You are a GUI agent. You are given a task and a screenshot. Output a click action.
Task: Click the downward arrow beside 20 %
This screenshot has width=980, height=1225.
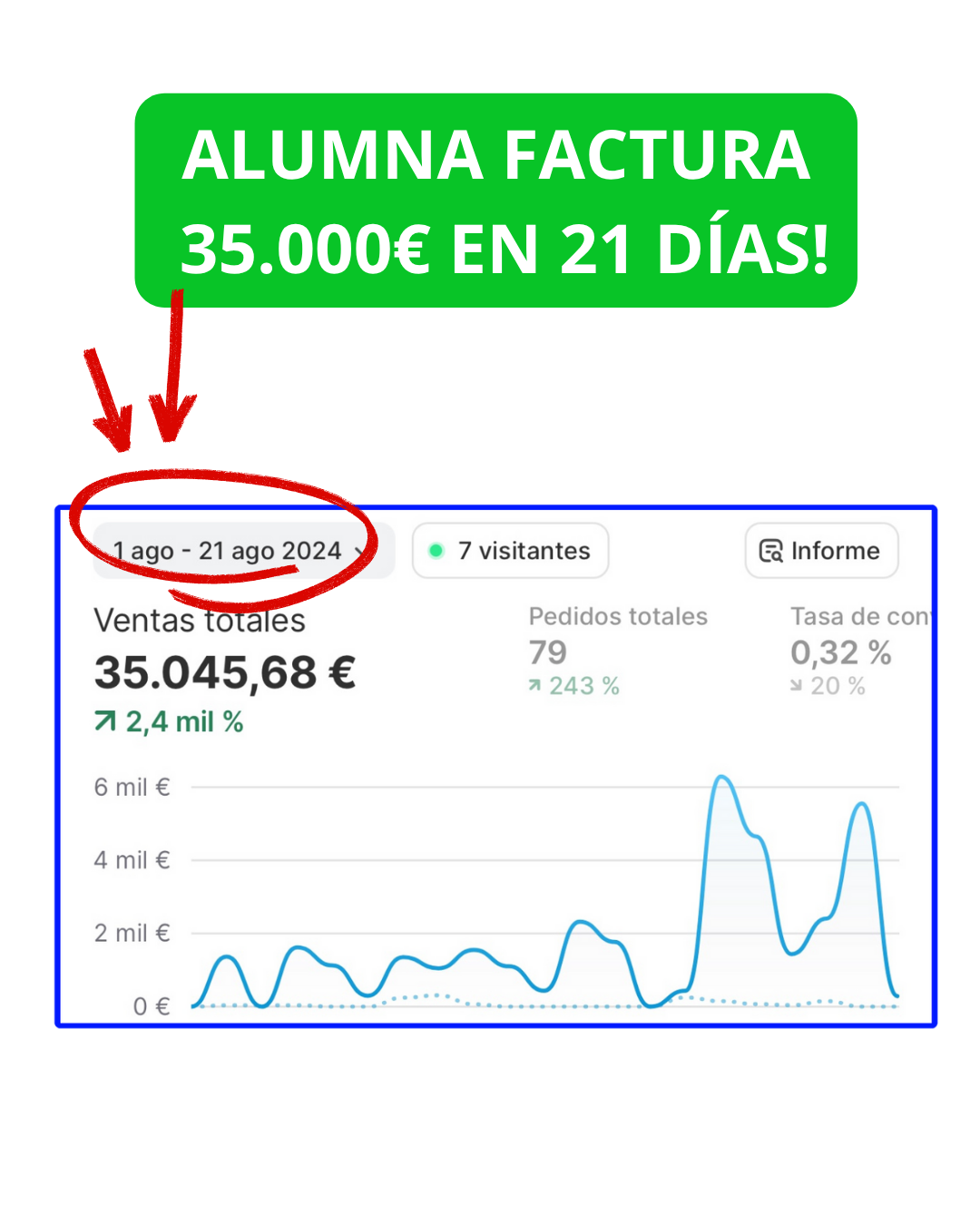pos(797,687)
